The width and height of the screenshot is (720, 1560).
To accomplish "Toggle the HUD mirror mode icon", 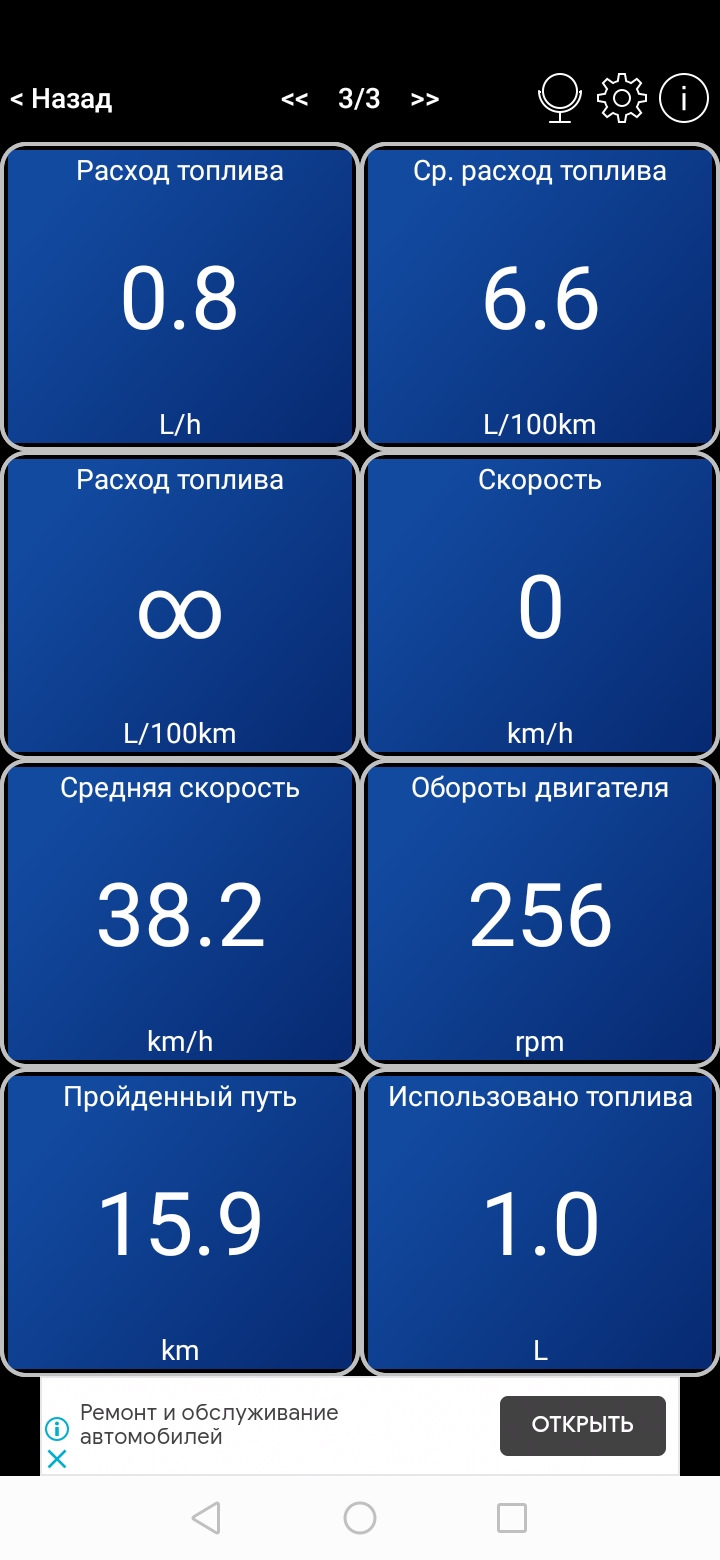I will (x=560, y=99).
